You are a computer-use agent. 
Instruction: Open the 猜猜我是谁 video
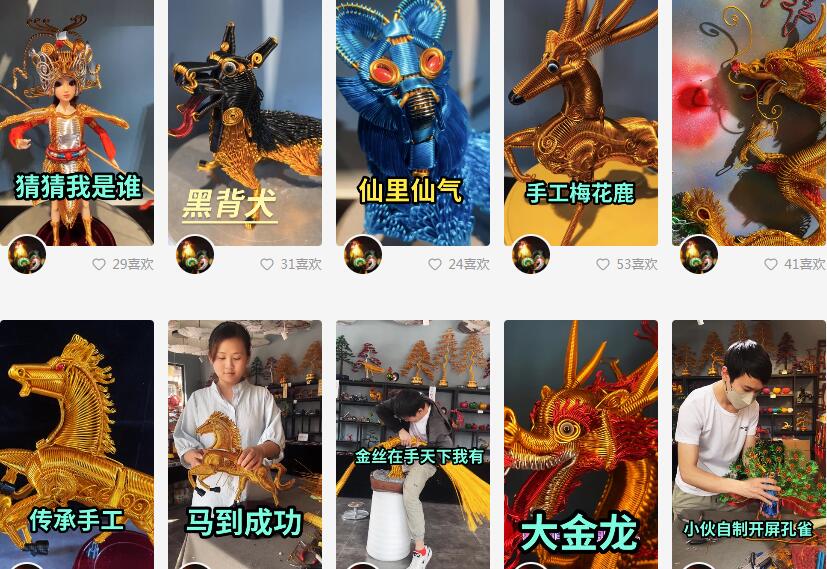point(77,120)
